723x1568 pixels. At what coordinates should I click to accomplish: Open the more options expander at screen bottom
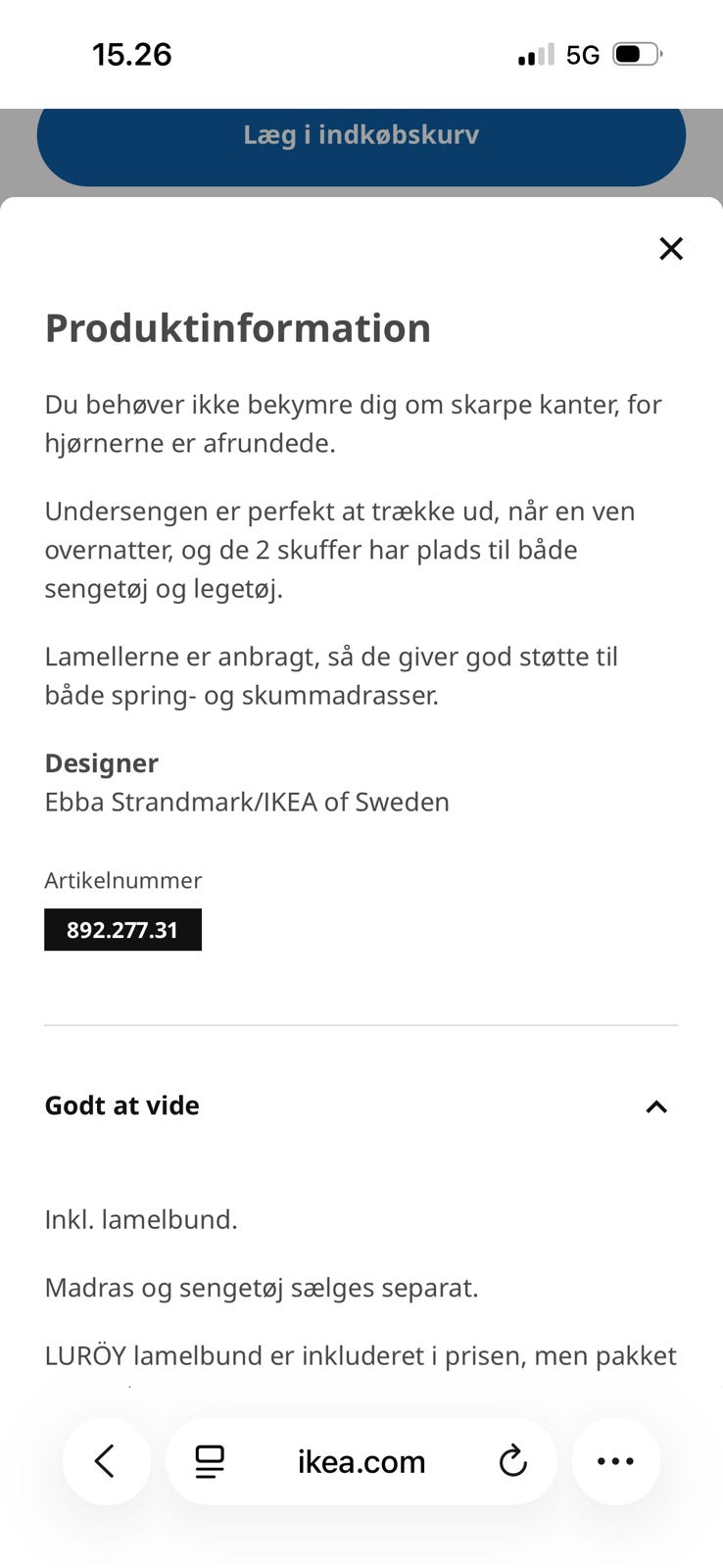tap(615, 1461)
